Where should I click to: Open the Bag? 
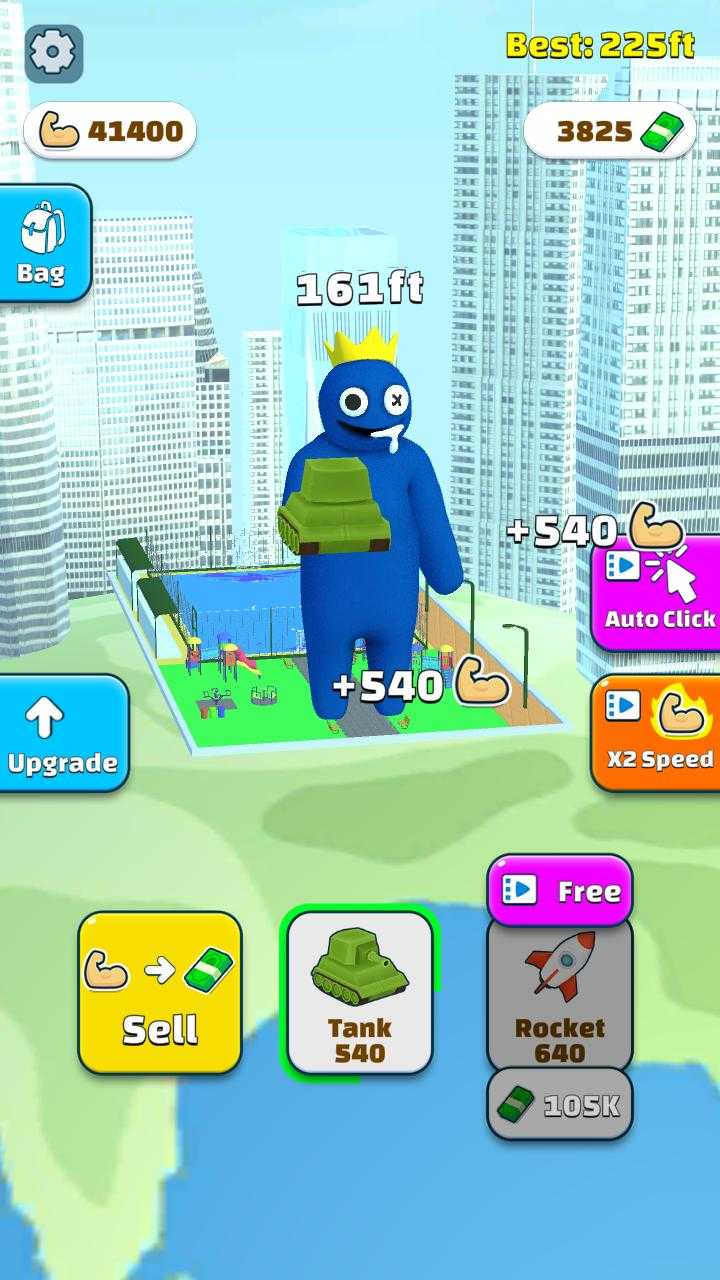tap(42, 243)
